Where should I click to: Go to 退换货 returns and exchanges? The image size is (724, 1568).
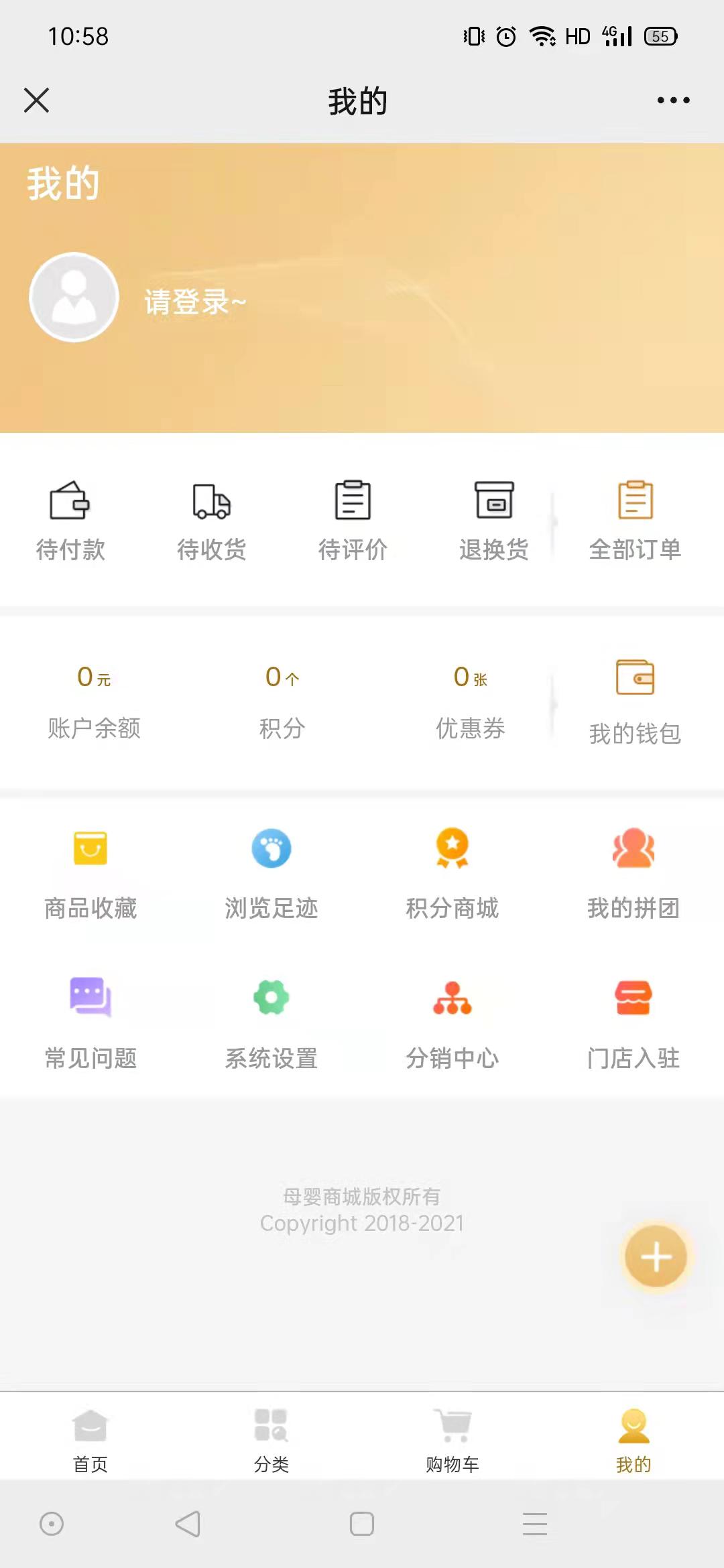(x=494, y=521)
